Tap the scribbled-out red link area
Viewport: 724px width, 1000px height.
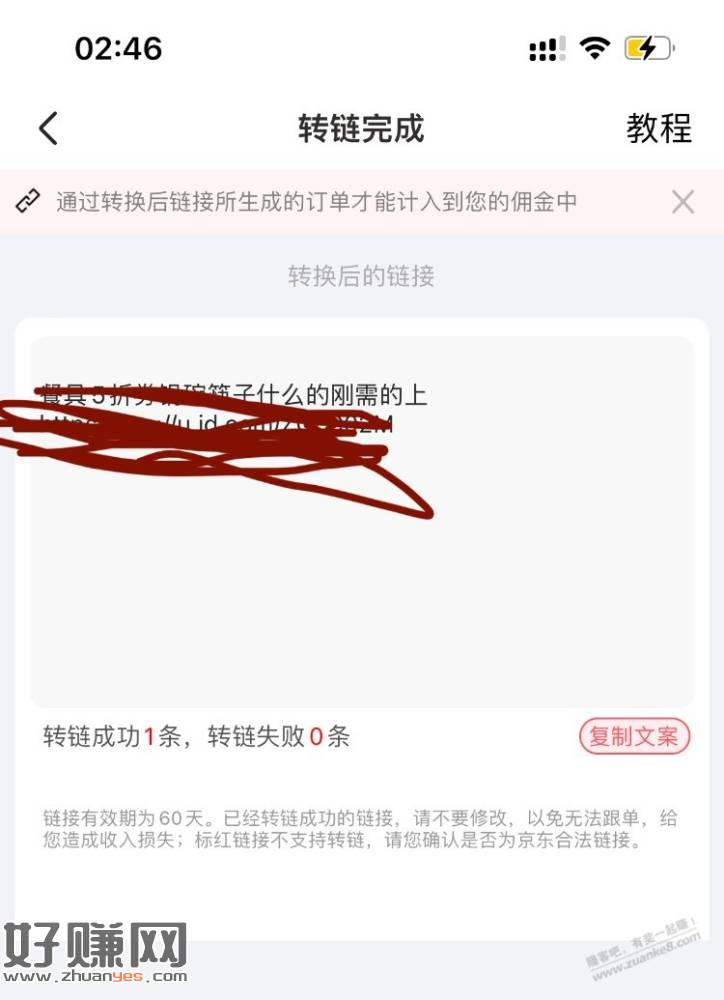pos(220,450)
